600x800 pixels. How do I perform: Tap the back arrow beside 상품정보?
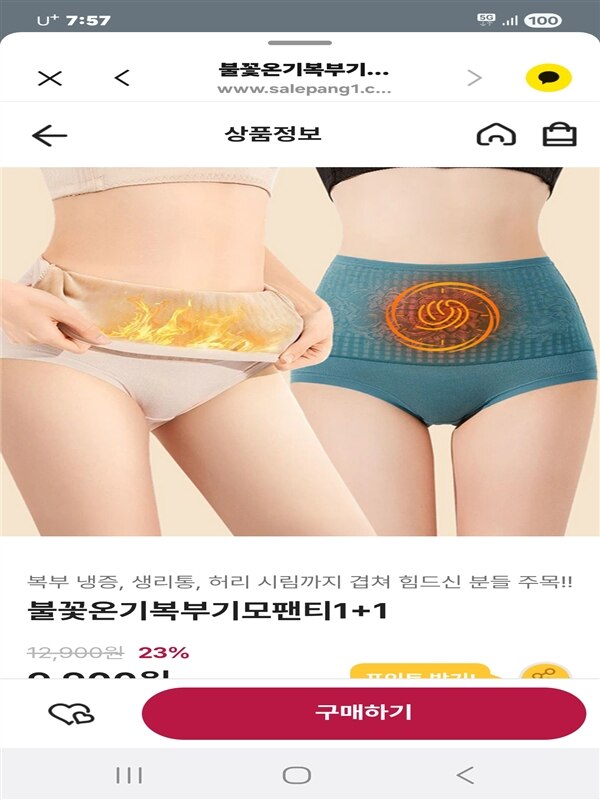coord(49,136)
